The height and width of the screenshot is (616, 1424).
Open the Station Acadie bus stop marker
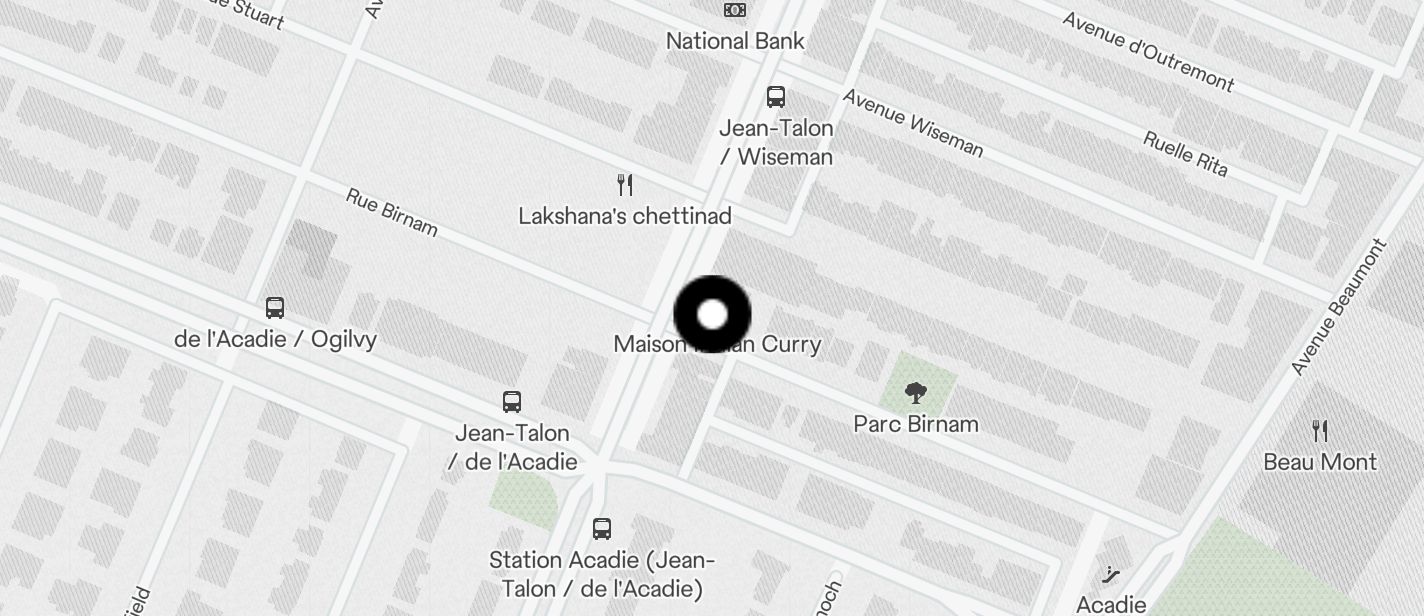pos(601,529)
